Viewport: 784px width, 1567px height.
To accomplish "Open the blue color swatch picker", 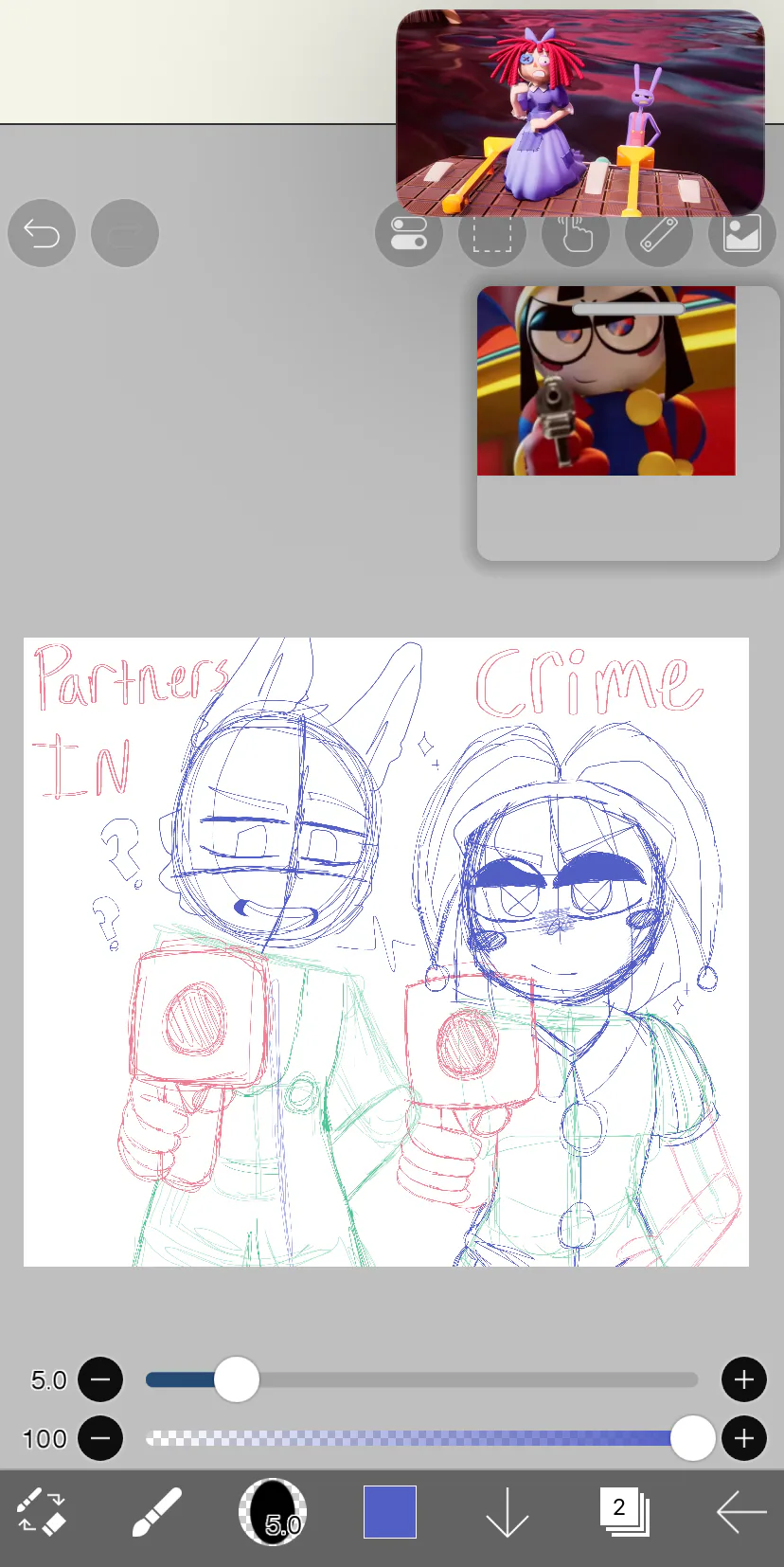I will tap(390, 1512).
